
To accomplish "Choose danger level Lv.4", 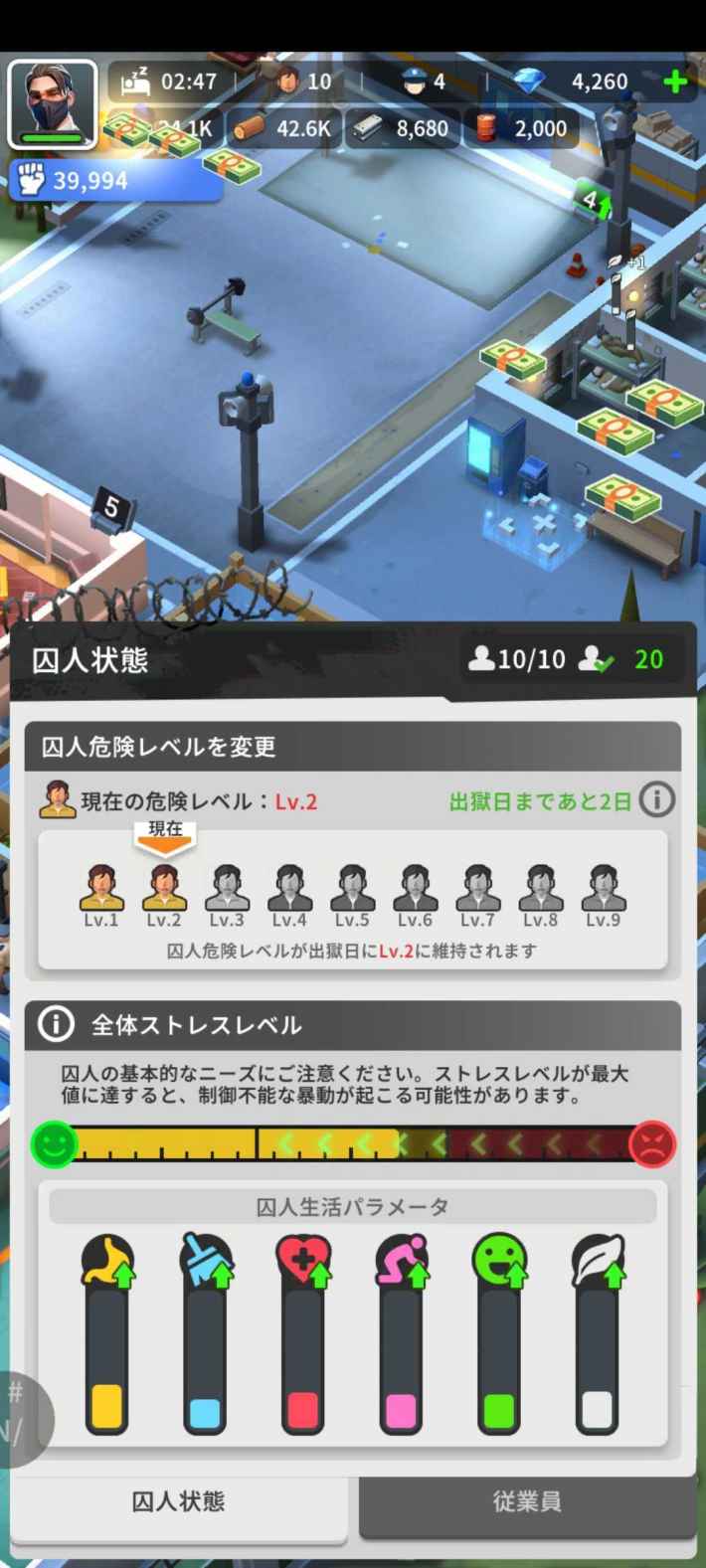I will click(289, 893).
